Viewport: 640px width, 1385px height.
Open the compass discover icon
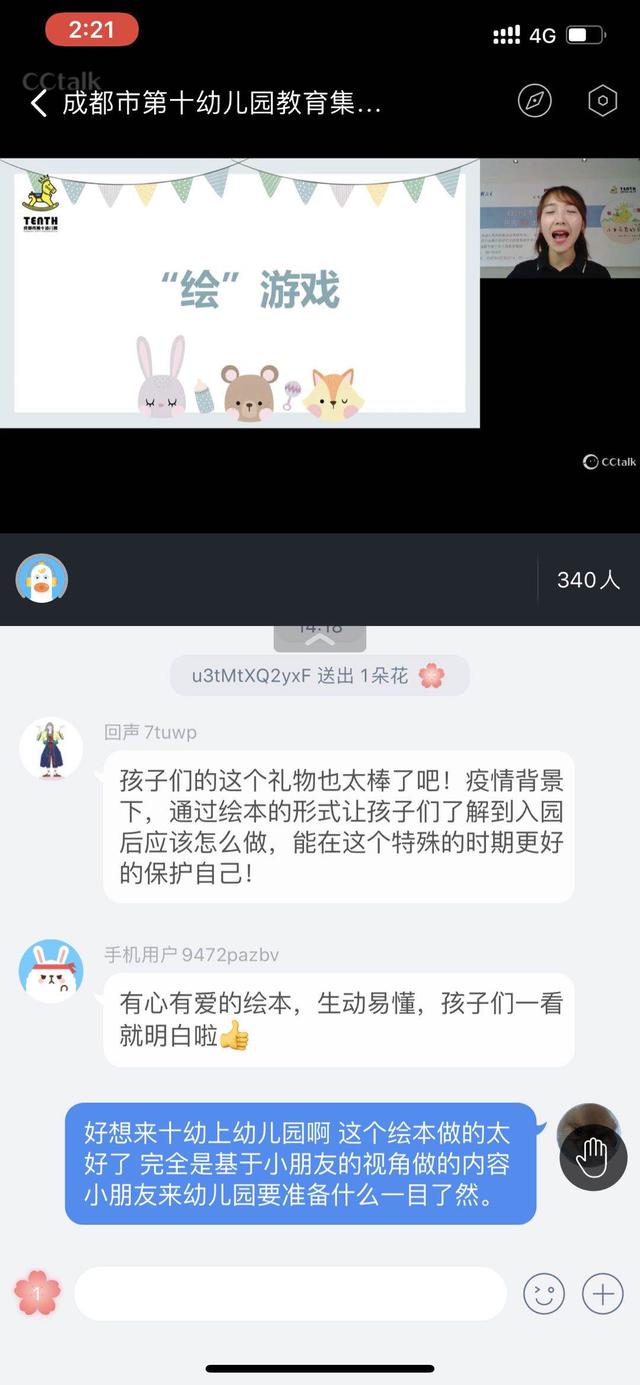coord(535,101)
